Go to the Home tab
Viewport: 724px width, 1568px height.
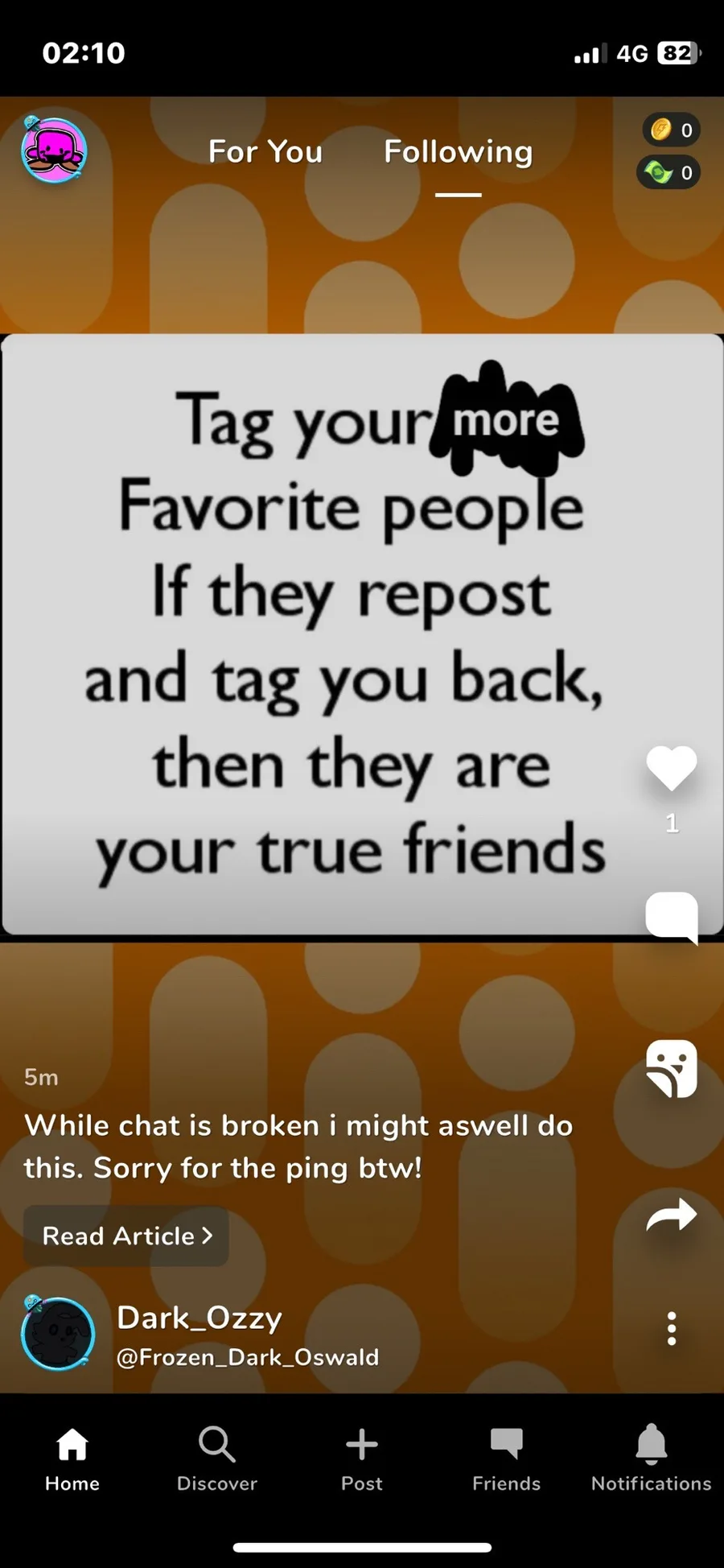tap(72, 1459)
